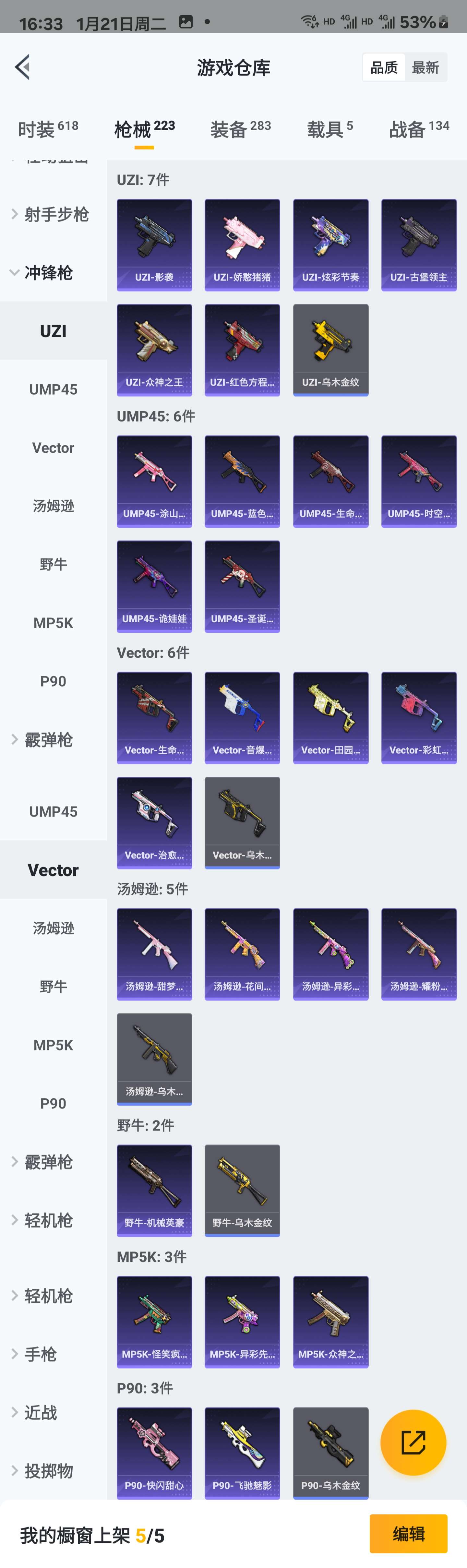Collapse the 冲锋枪 category
Screen dimensions: 467x1568
[49, 273]
